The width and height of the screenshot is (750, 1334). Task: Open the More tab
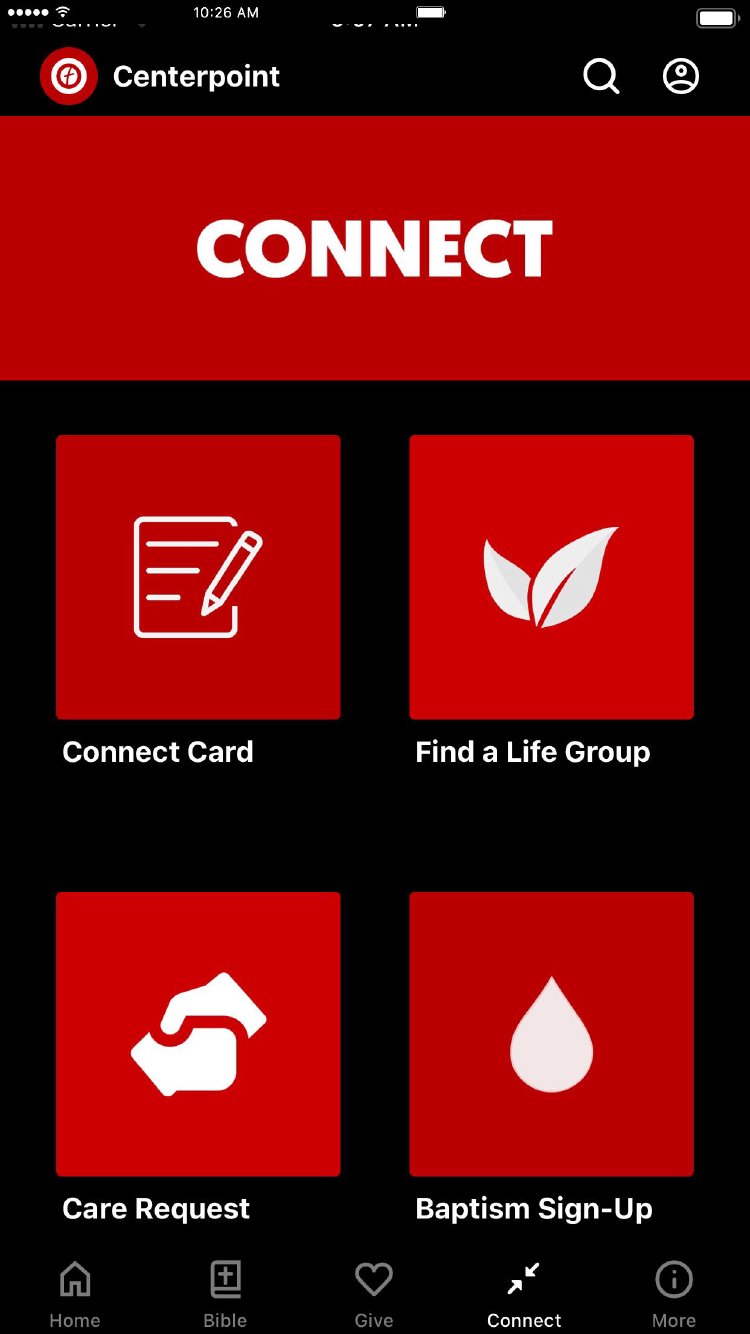674,1294
